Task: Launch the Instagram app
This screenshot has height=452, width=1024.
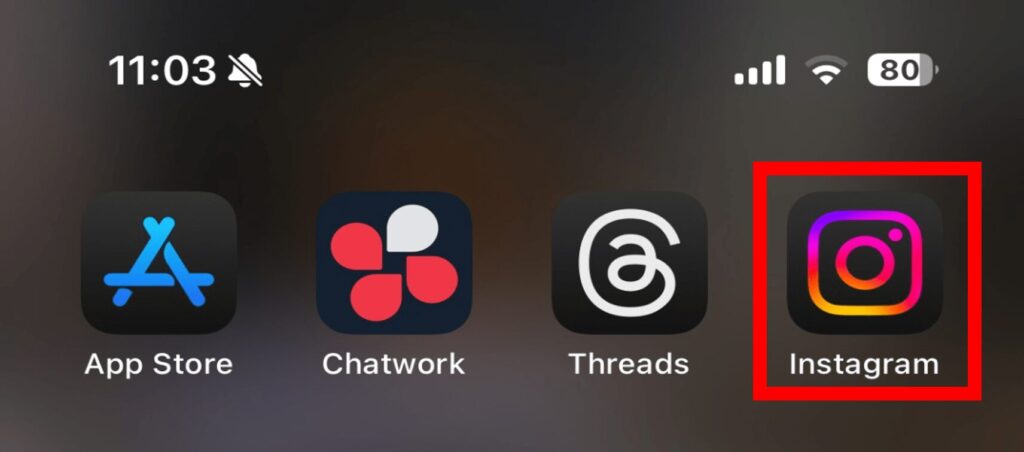Action: click(x=864, y=263)
